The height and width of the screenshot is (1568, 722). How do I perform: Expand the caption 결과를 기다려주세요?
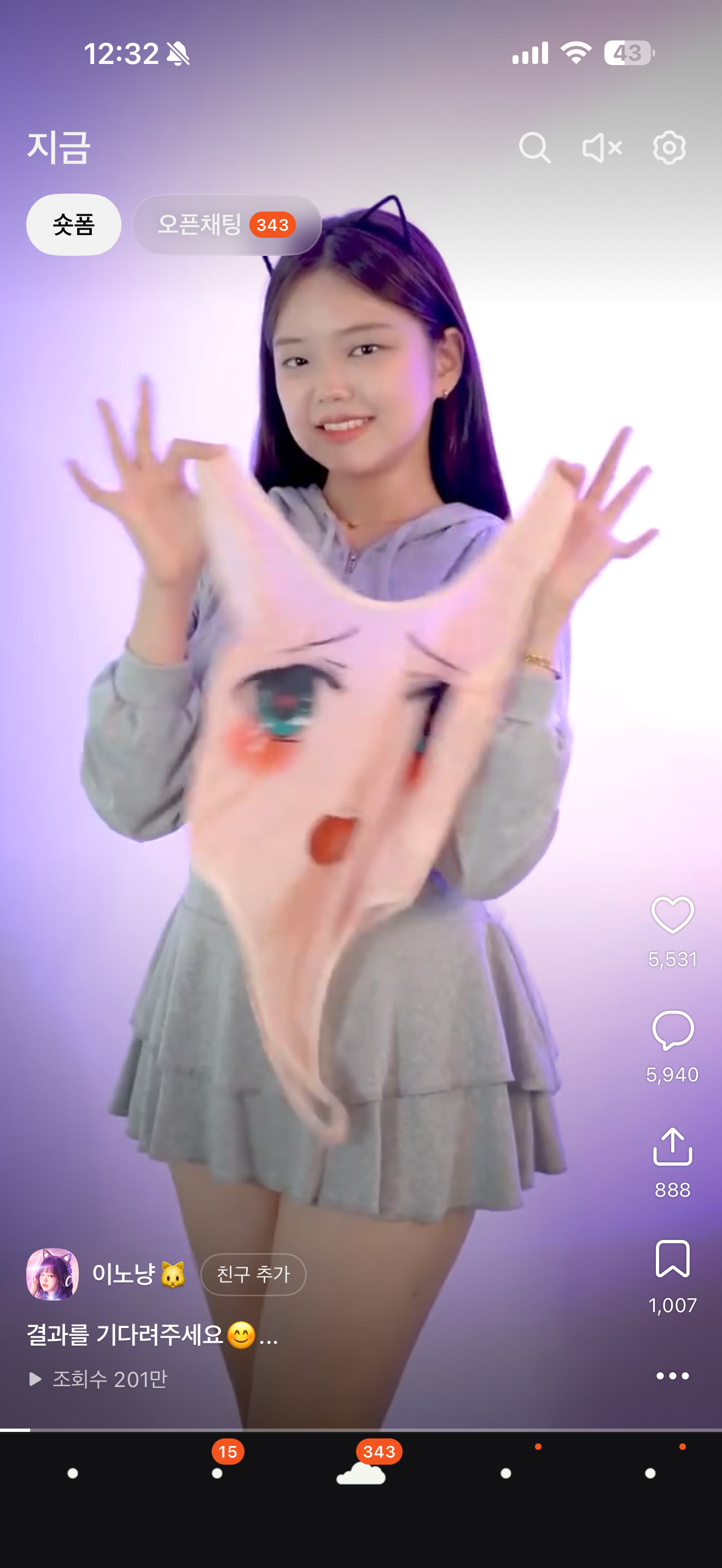(x=152, y=1336)
